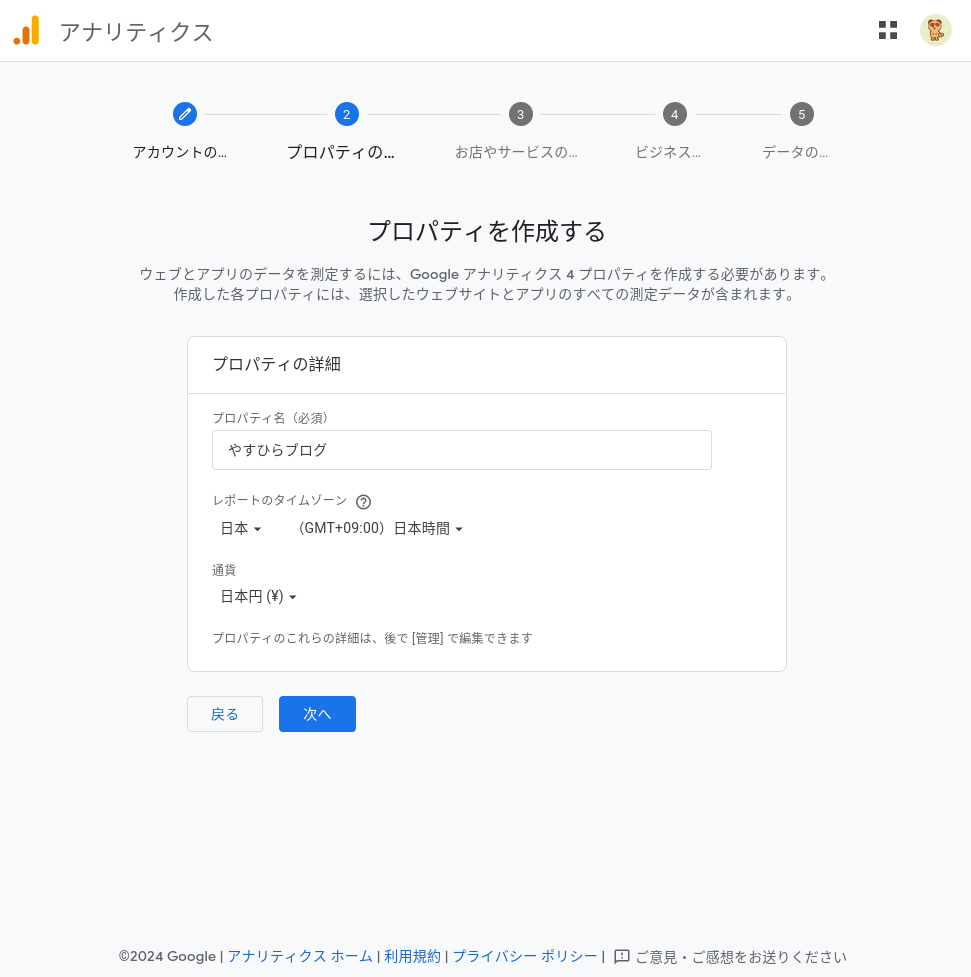Tap the 戻る button
Screen dimensions: 971x977
pos(225,714)
